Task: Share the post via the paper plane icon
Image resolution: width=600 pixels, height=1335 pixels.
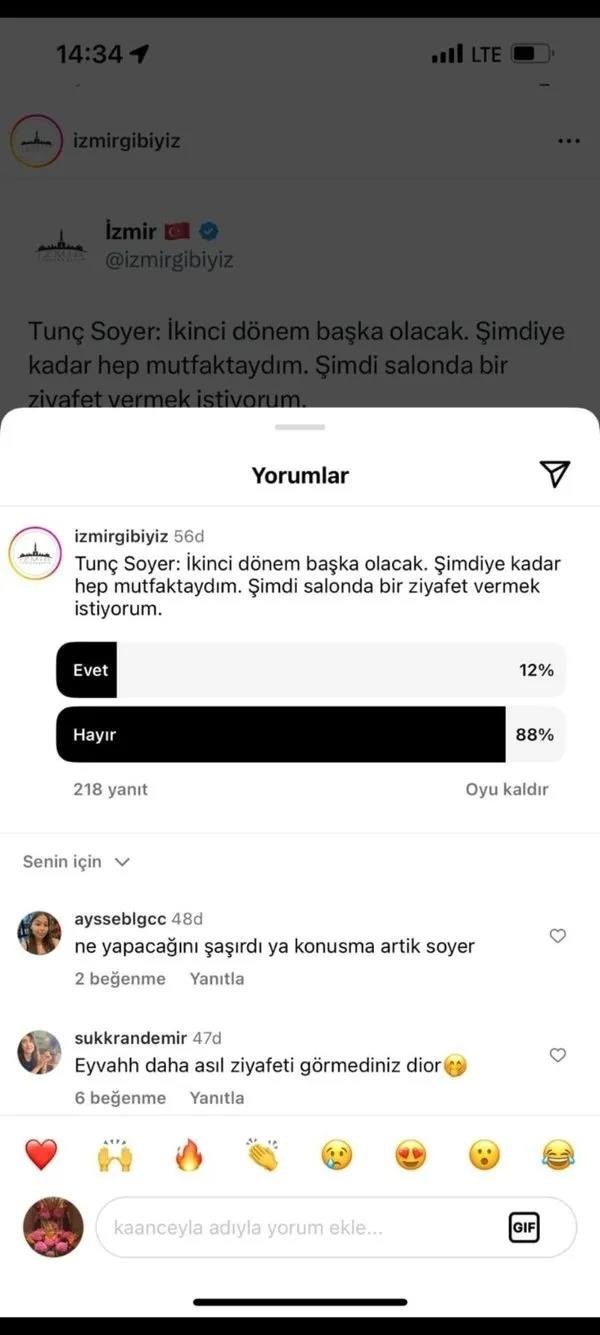Action: (x=554, y=474)
